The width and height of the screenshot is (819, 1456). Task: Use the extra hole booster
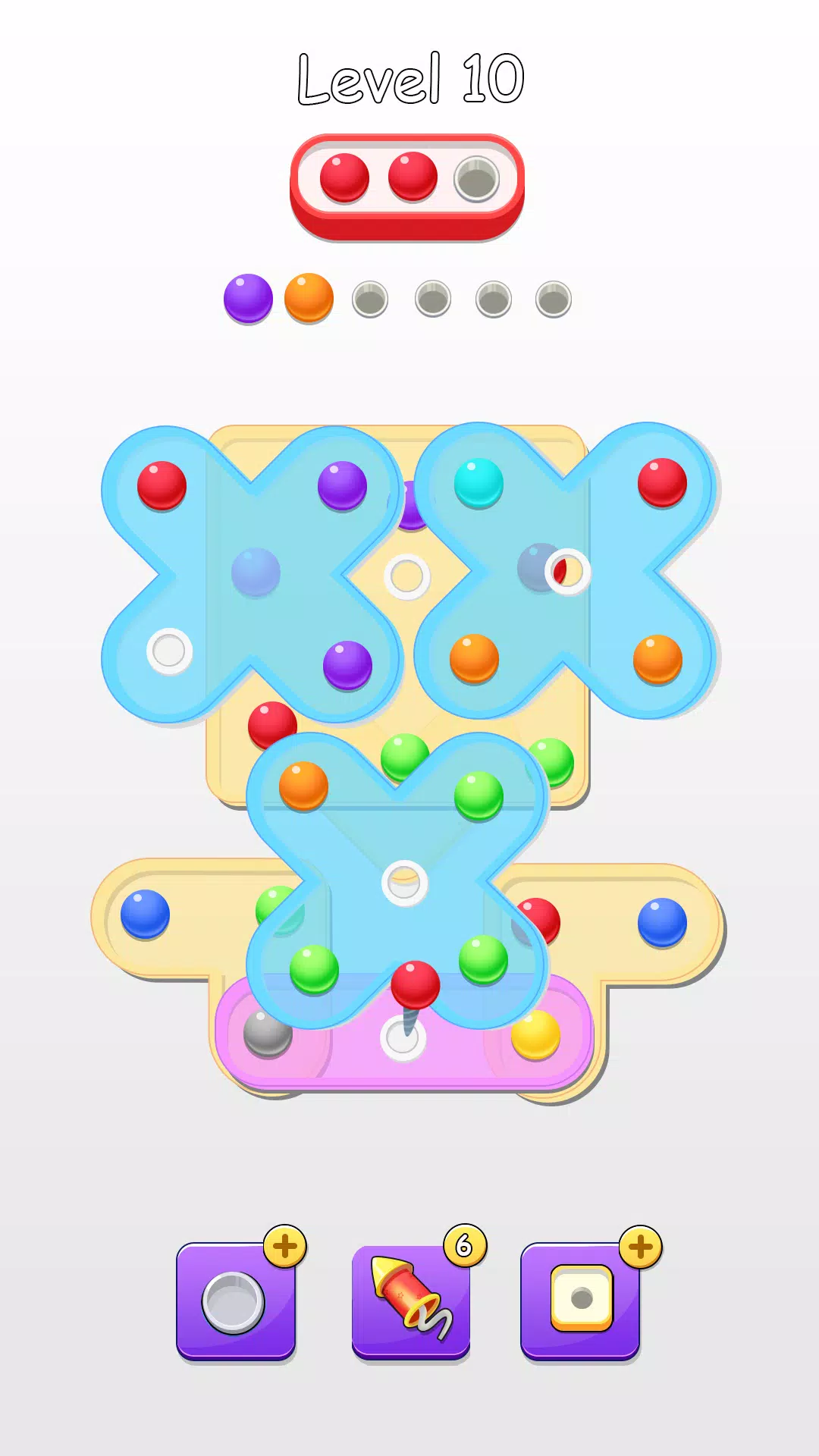(x=235, y=1300)
